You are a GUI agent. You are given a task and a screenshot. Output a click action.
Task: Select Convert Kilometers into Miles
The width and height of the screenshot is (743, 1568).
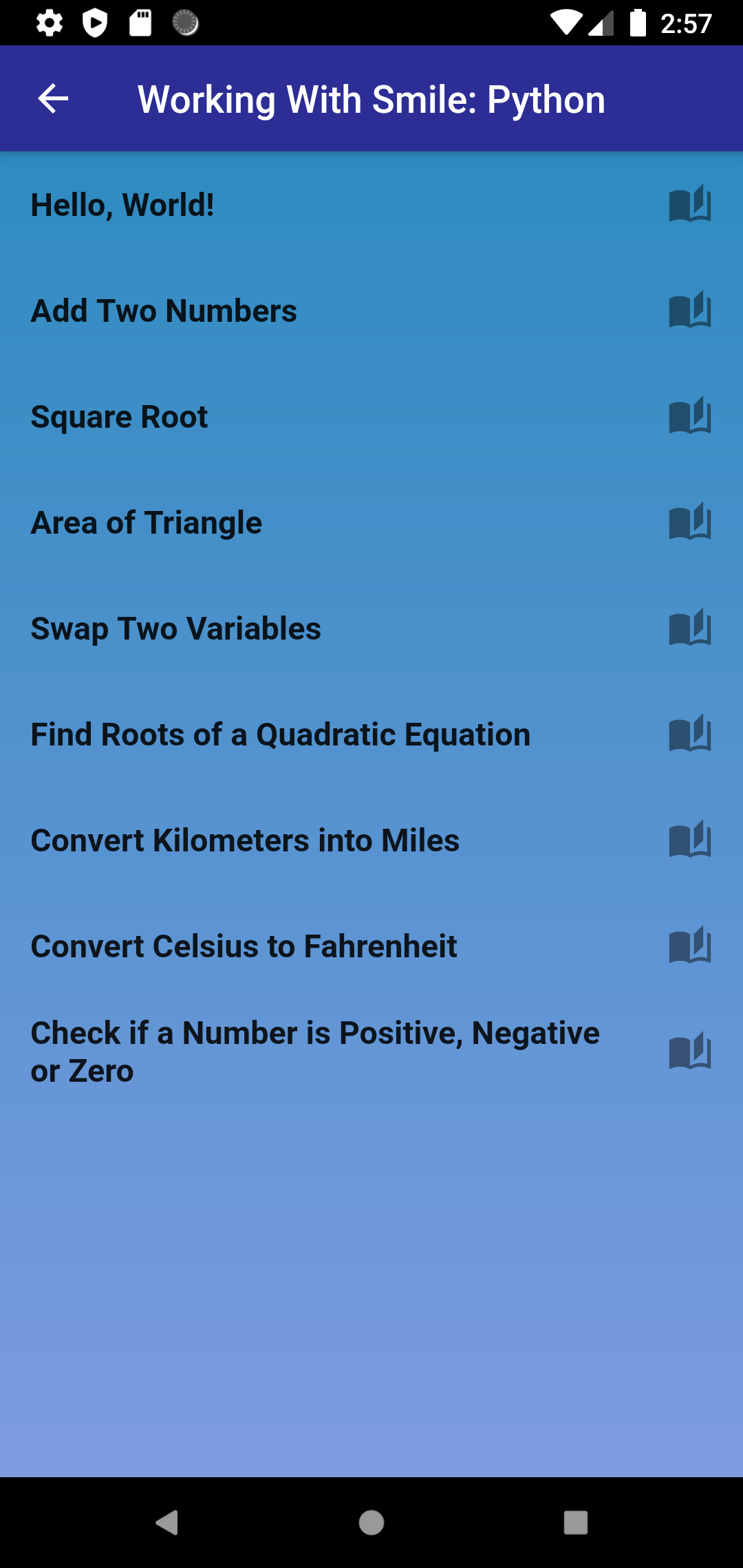245,840
